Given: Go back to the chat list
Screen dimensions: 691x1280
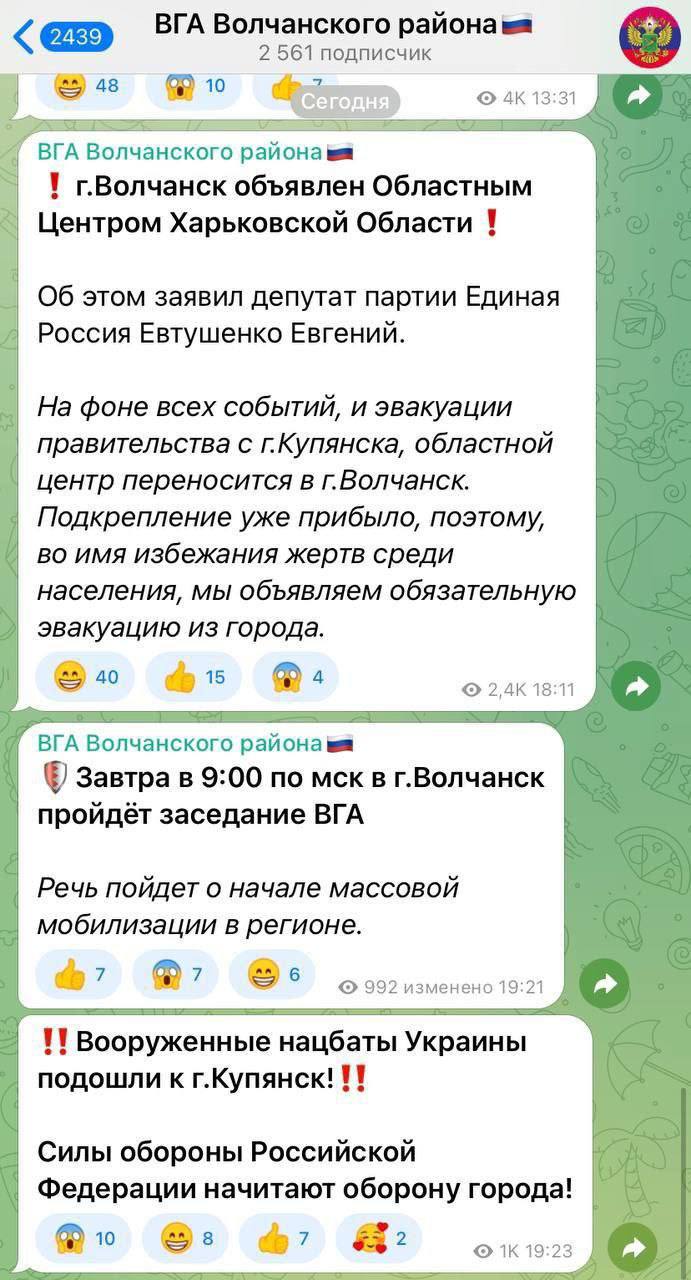Looking at the screenshot, I should click(60, 37).
